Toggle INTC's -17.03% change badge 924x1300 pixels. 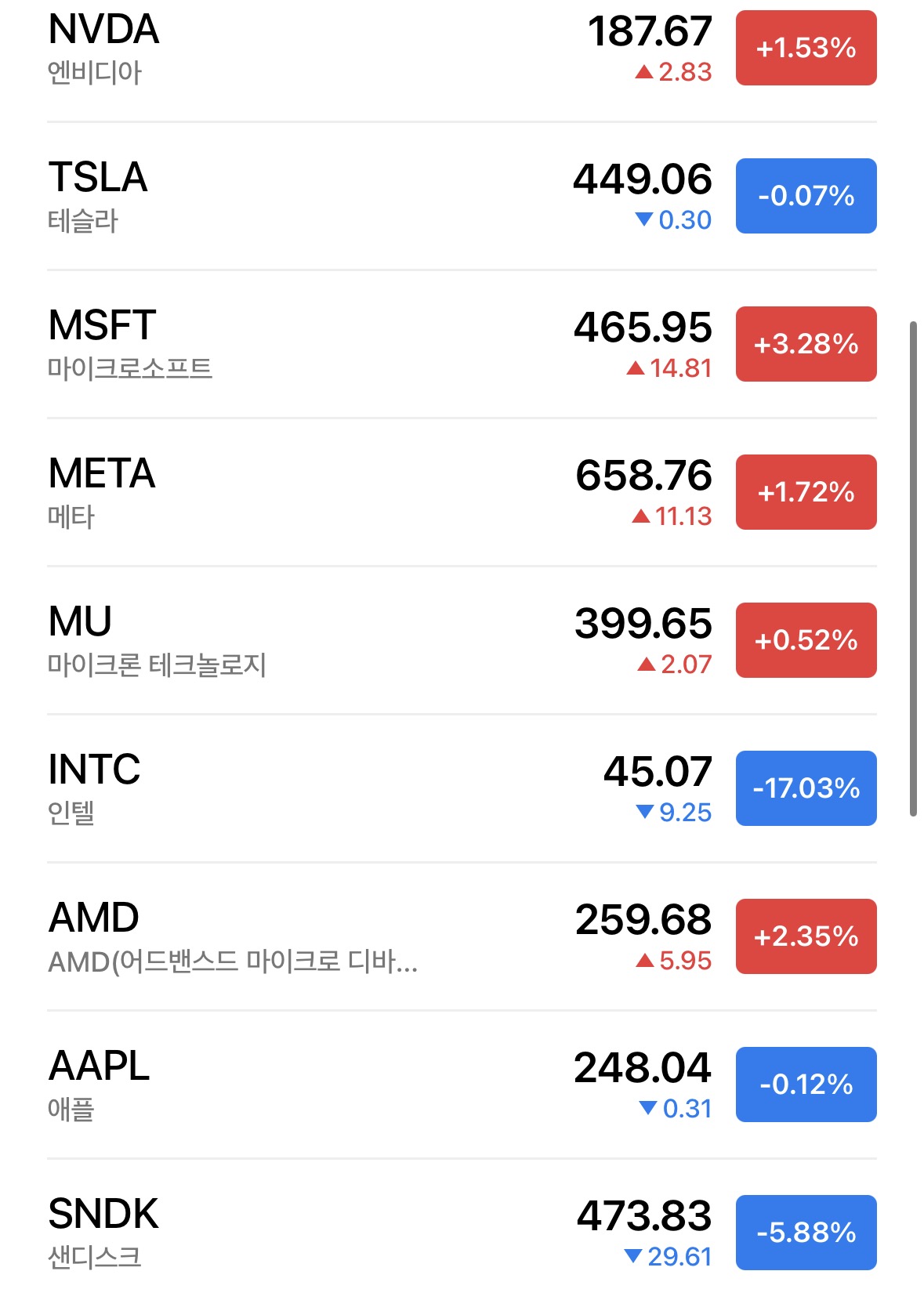tap(806, 788)
